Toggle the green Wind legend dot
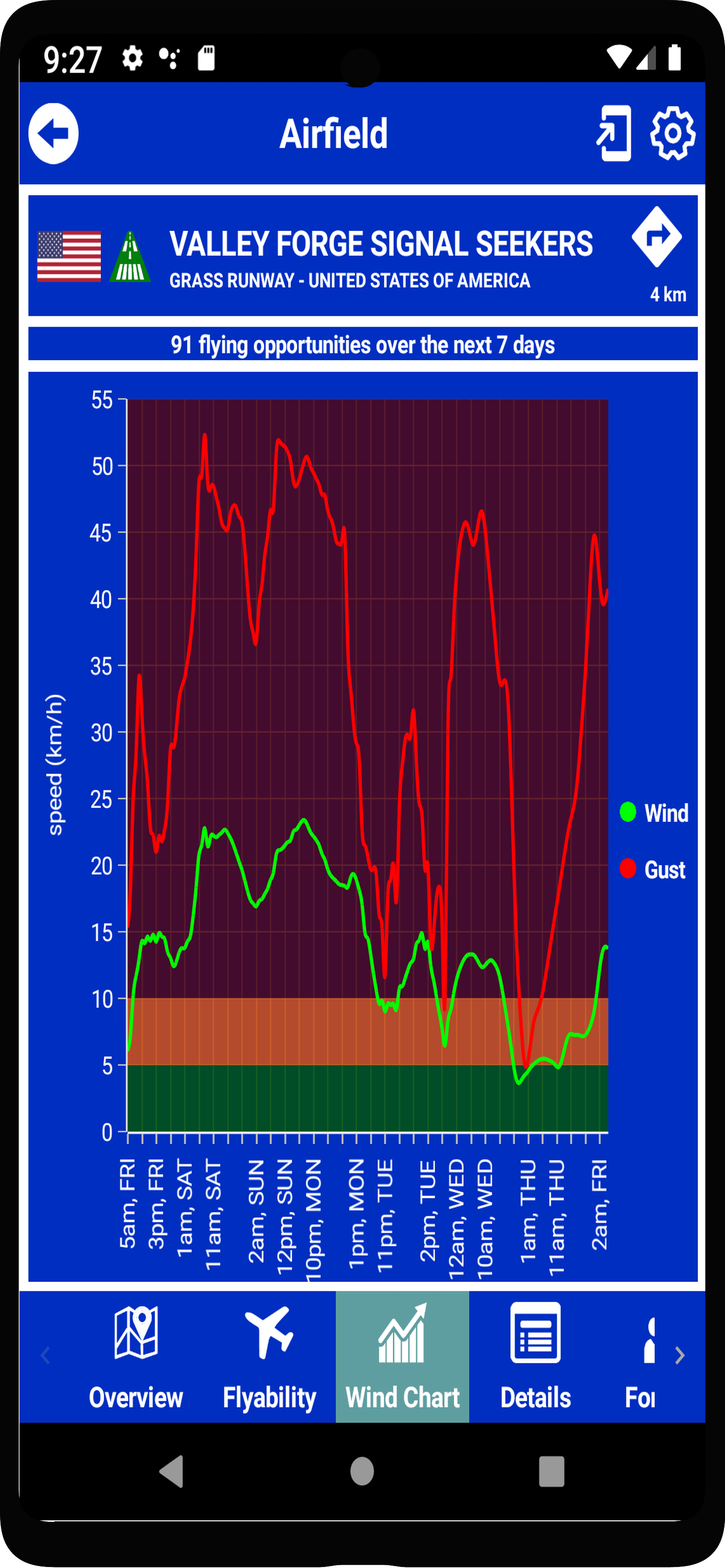This screenshot has height=1568, width=725. (628, 813)
